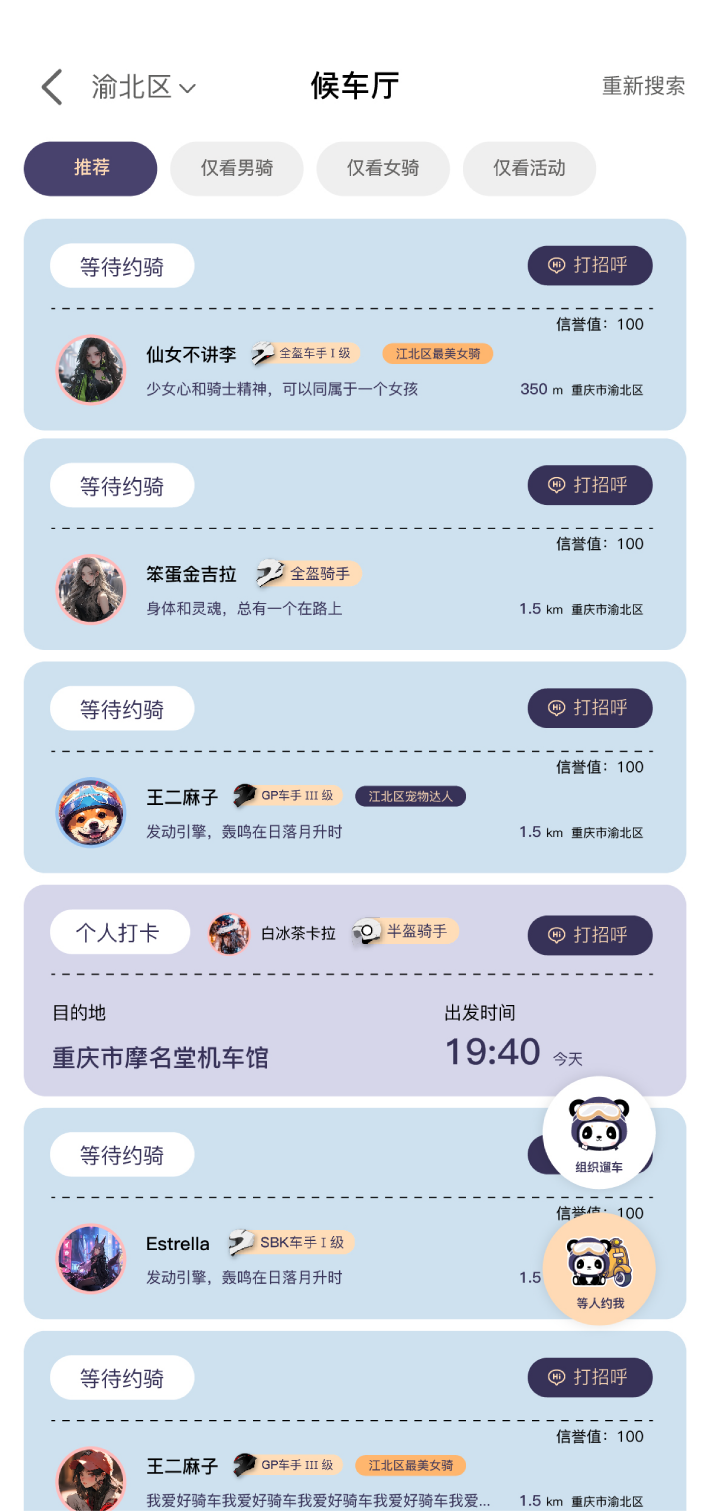Tap 打招呼 on 白冰茶卡拉's check-in card
Screen dimensions: 710x1511
pyautogui.click(x=590, y=935)
